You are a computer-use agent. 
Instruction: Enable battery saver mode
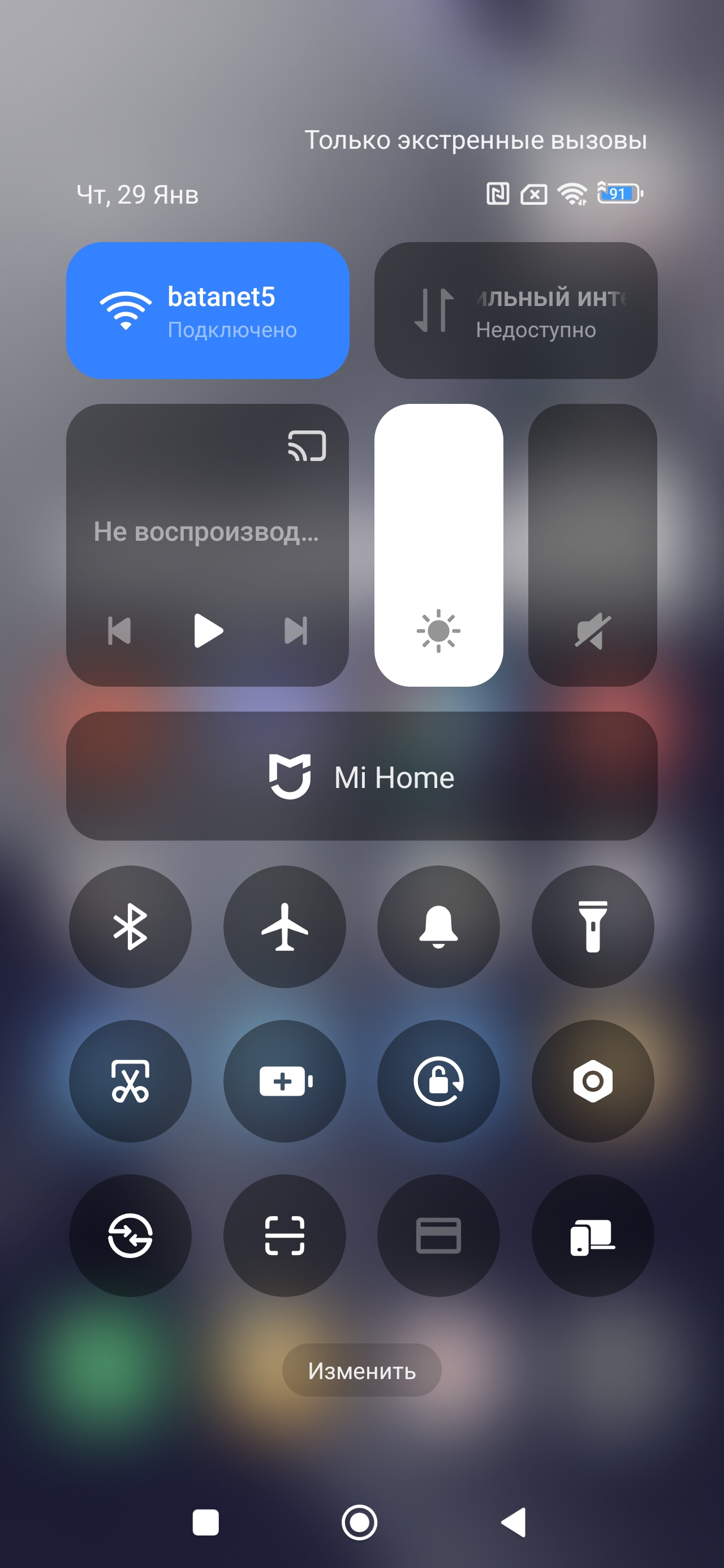click(x=285, y=1081)
